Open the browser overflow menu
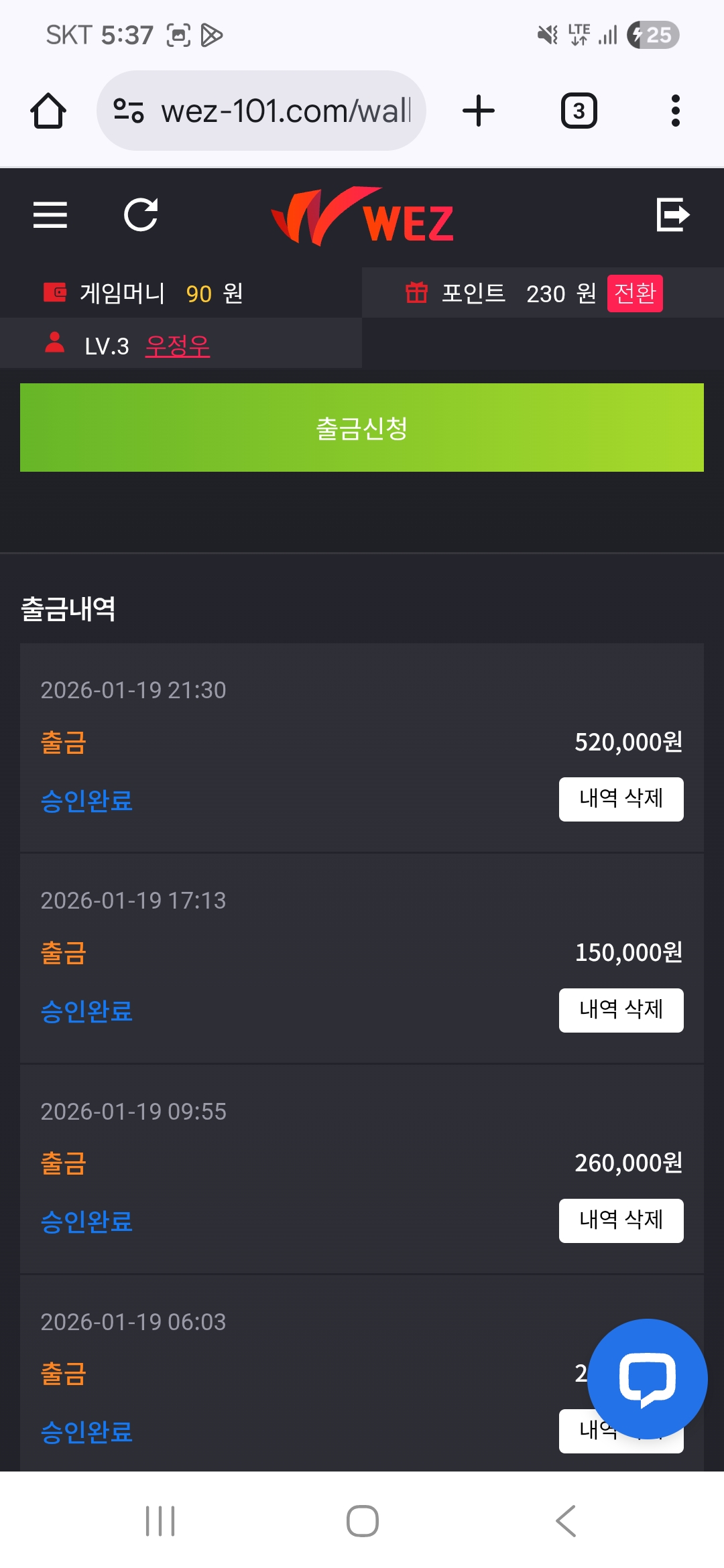Viewport: 724px width, 1568px height. coord(675,111)
